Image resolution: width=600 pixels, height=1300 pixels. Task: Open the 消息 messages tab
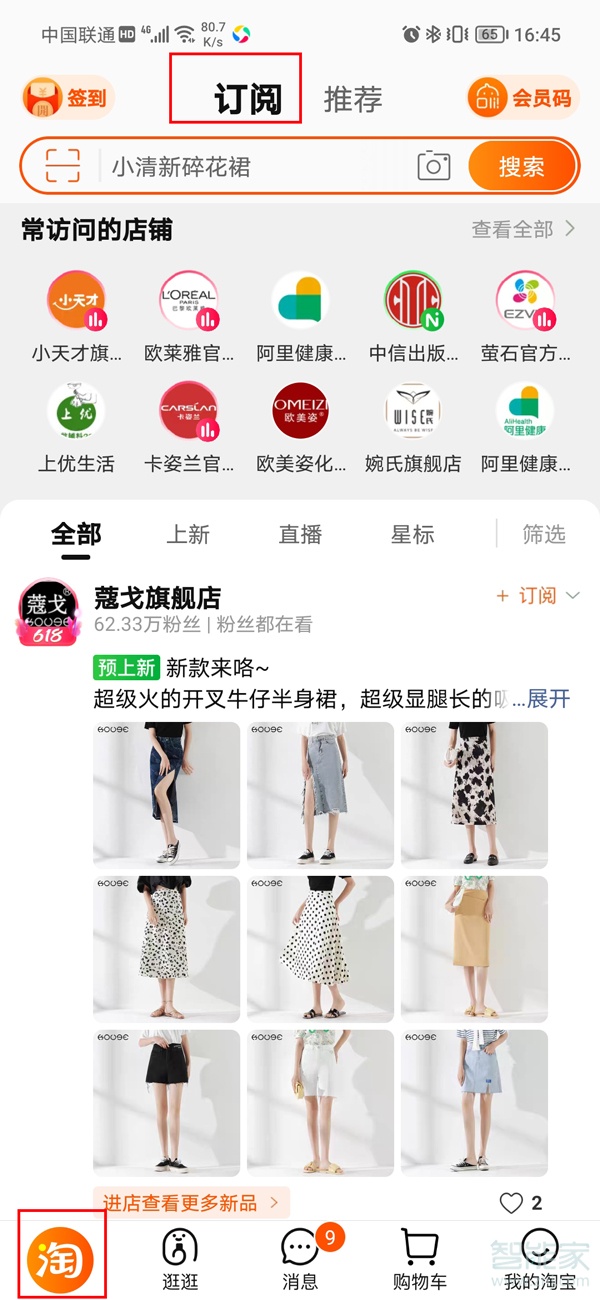300,1257
